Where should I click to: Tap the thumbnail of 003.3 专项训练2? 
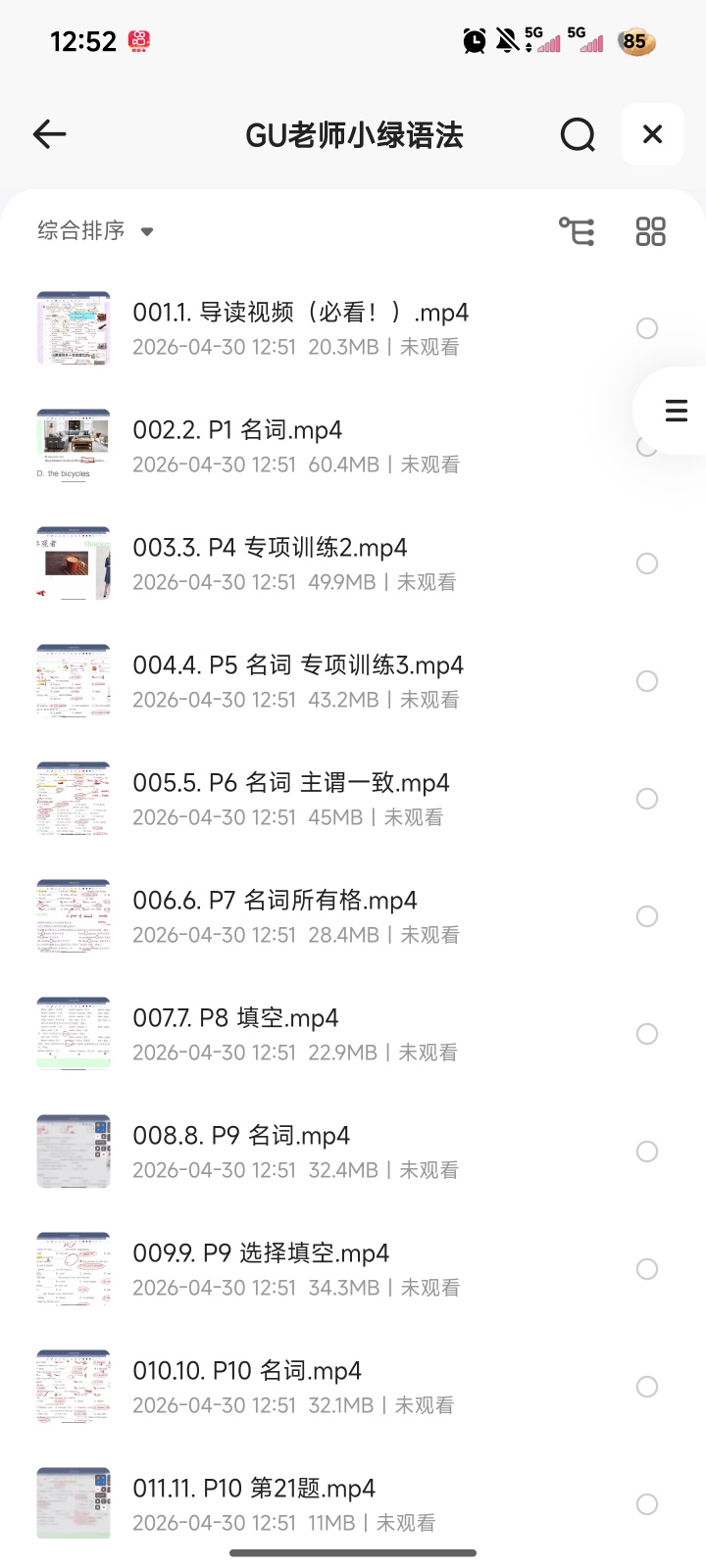(x=74, y=563)
